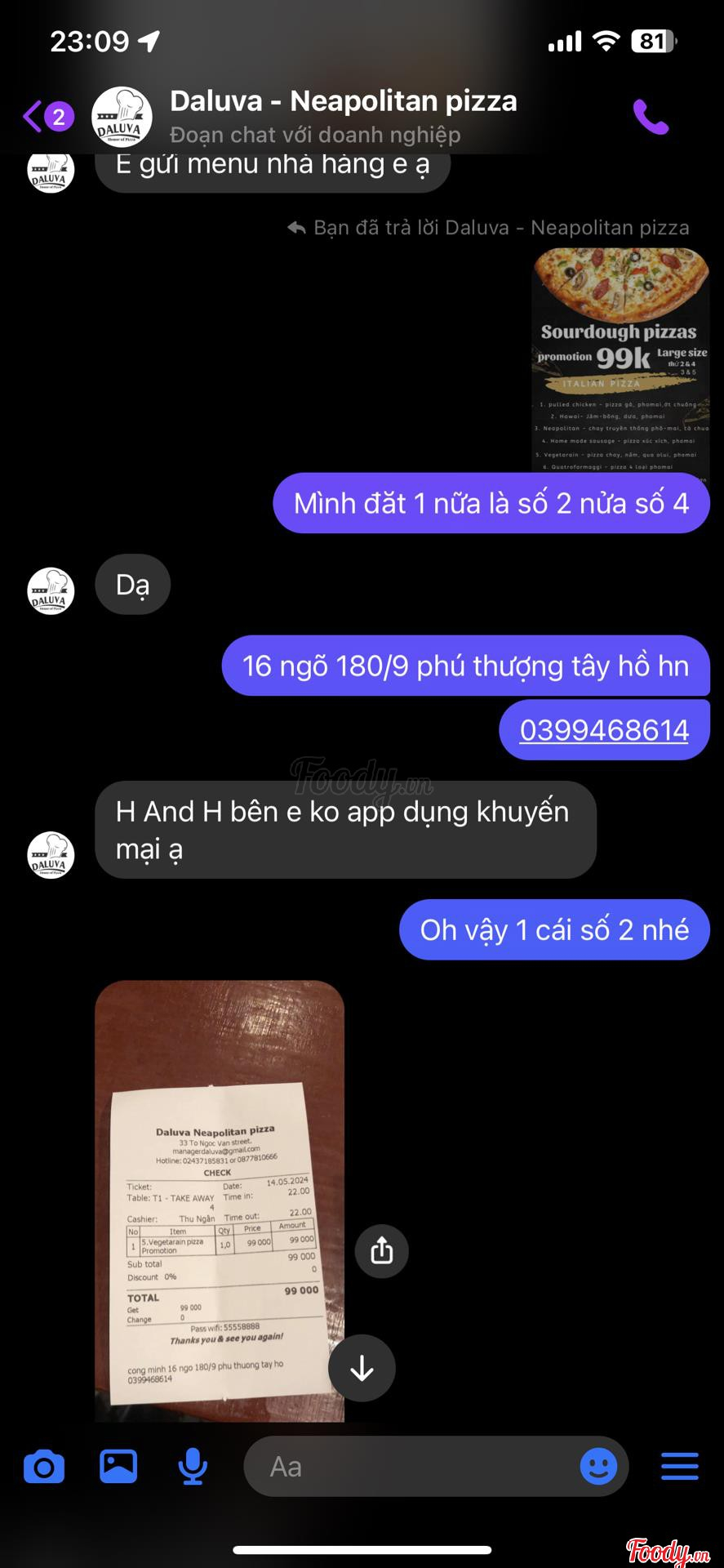Call Daluva - Neapolitan pizza
This screenshot has width=724, height=1568.
(x=651, y=118)
